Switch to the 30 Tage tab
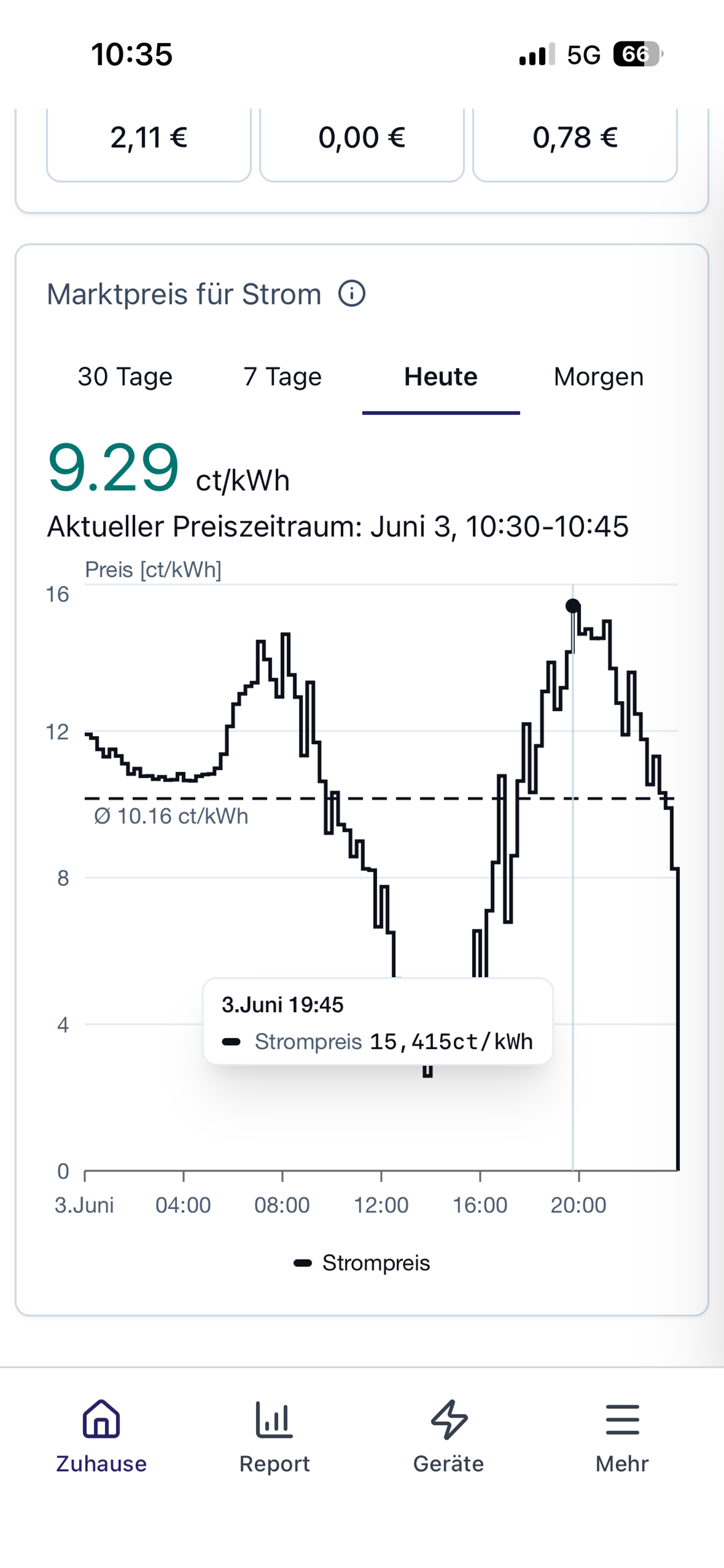The height and width of the screenshot is (1568, 724). pyautogui.click(x=125, y=377)
